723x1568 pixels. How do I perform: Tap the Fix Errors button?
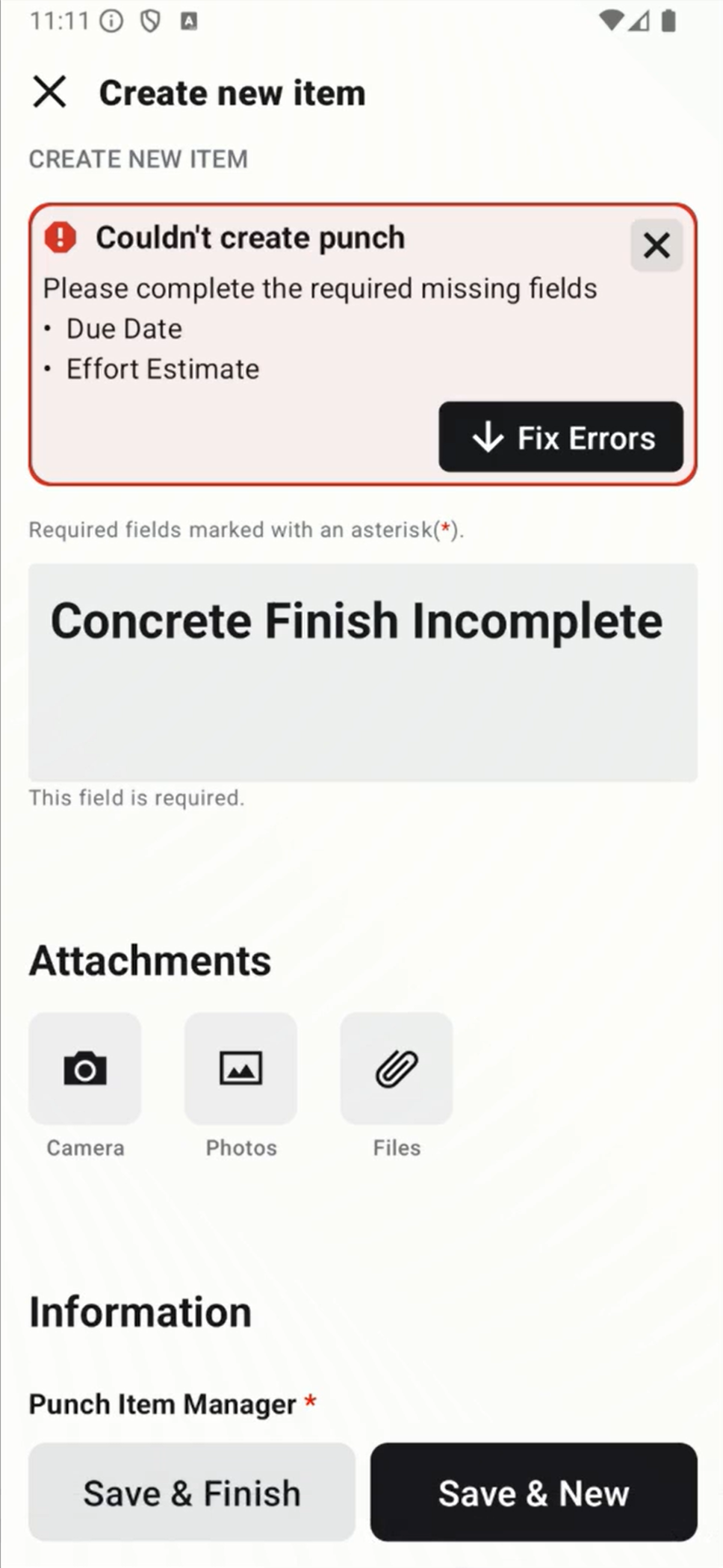coord(561,437)
